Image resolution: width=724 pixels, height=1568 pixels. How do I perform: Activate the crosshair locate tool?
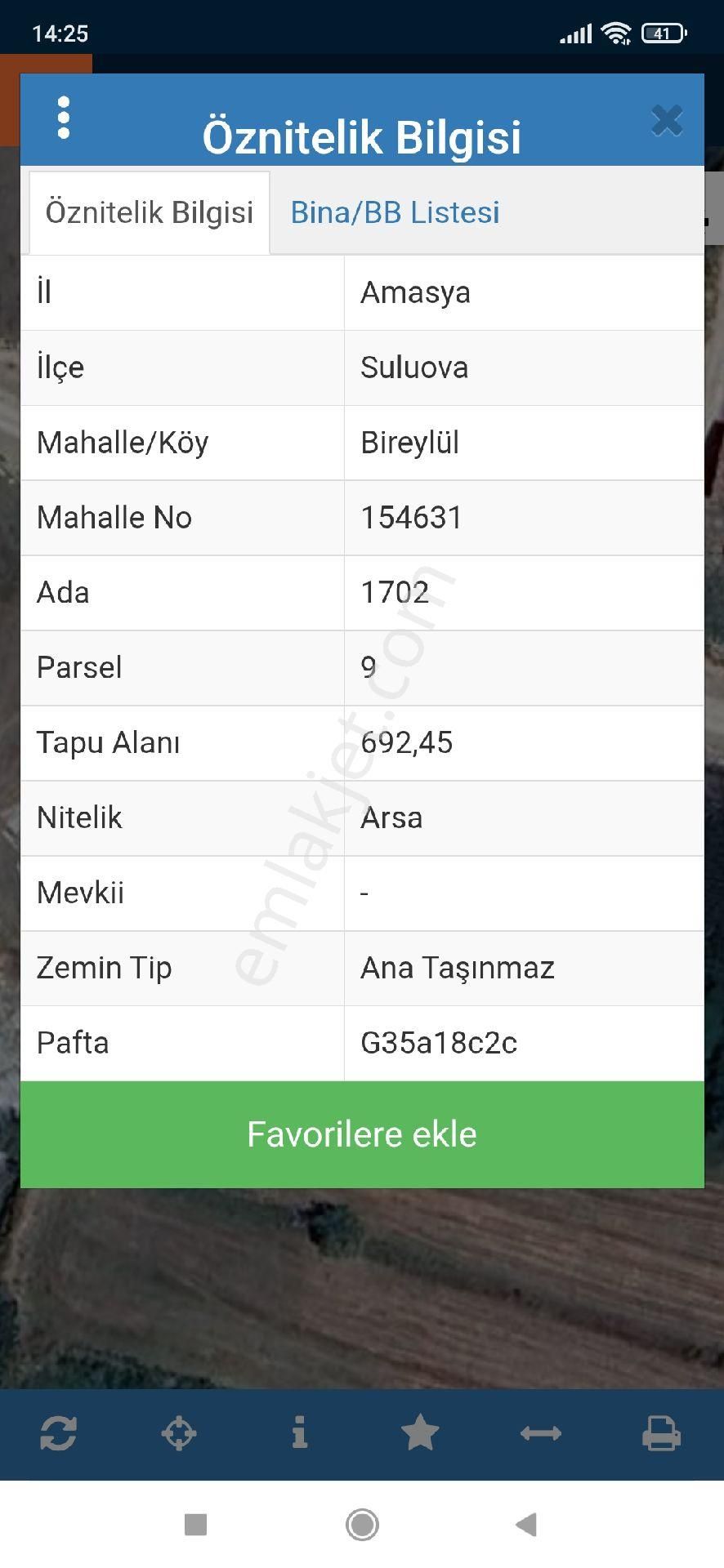tap(181, 1433)
